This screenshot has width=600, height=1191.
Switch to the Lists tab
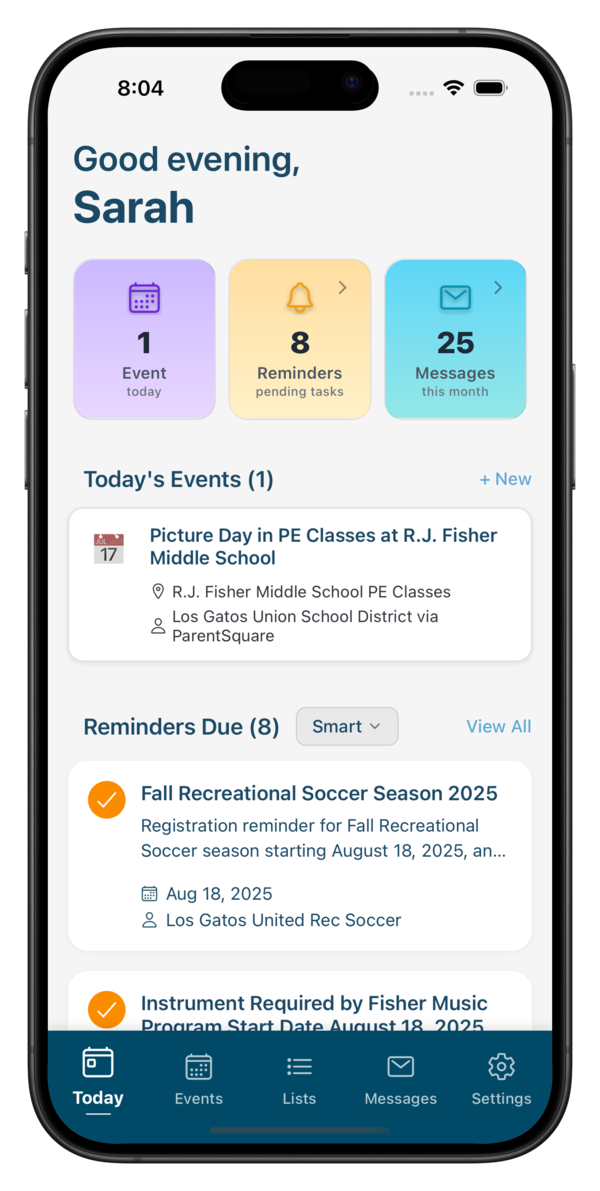click(x=299, y=1079)
